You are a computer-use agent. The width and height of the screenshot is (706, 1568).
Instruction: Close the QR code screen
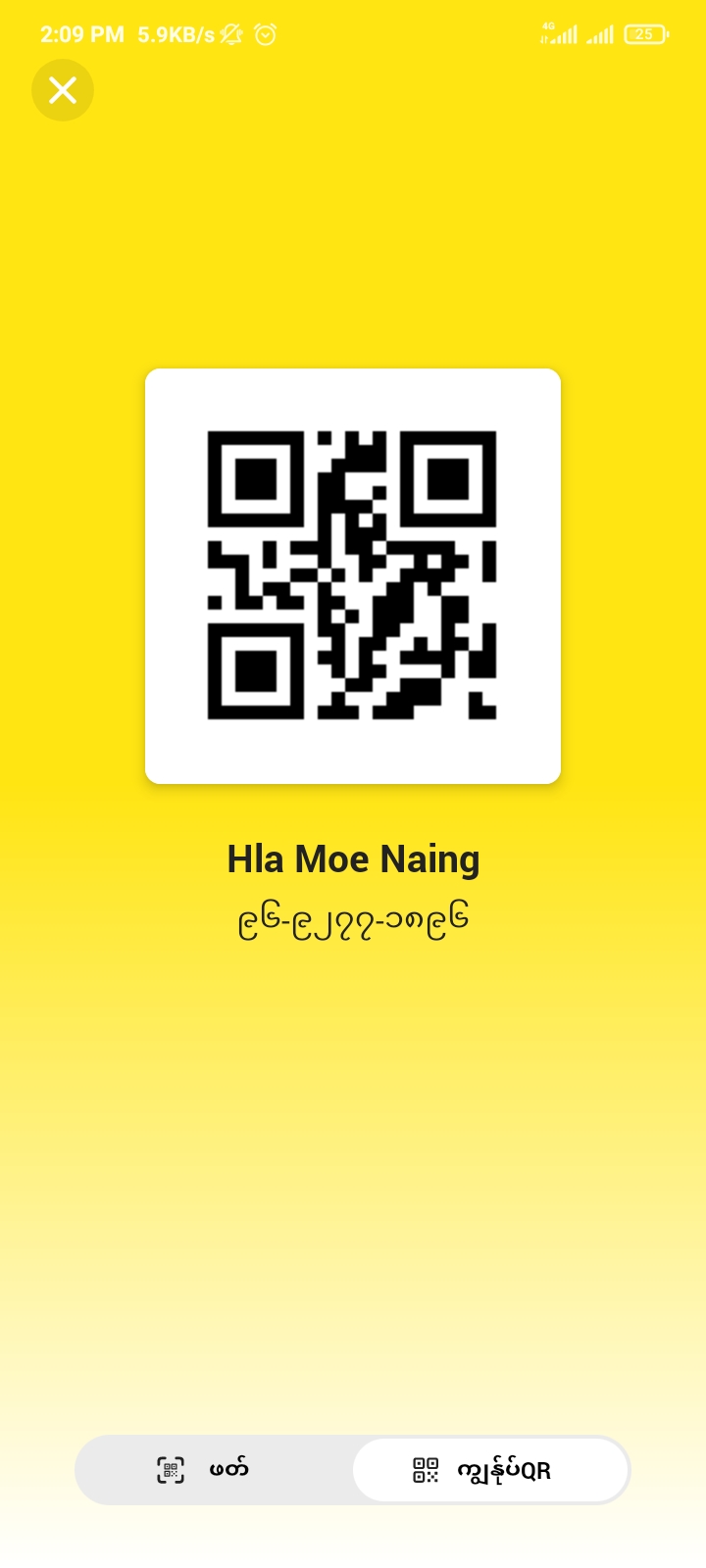click(63, 90)
